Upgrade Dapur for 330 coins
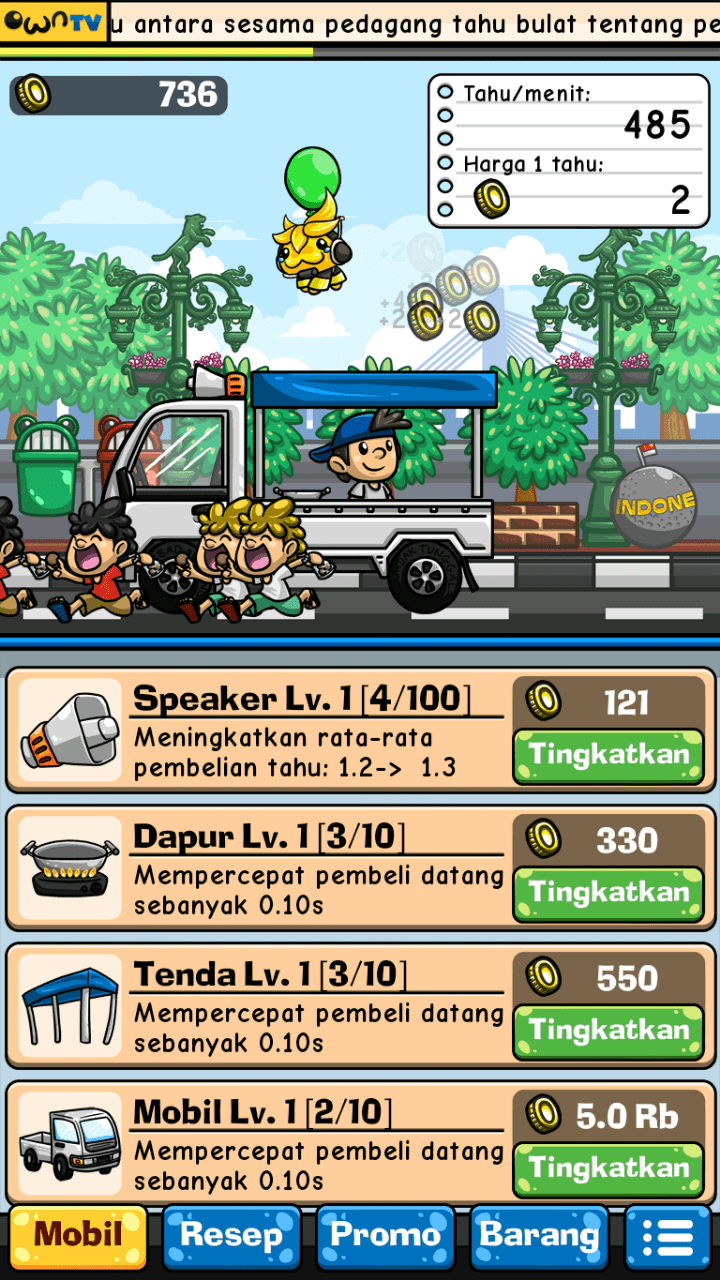This screenshot has width=720, height=1280. pos(608,893)
